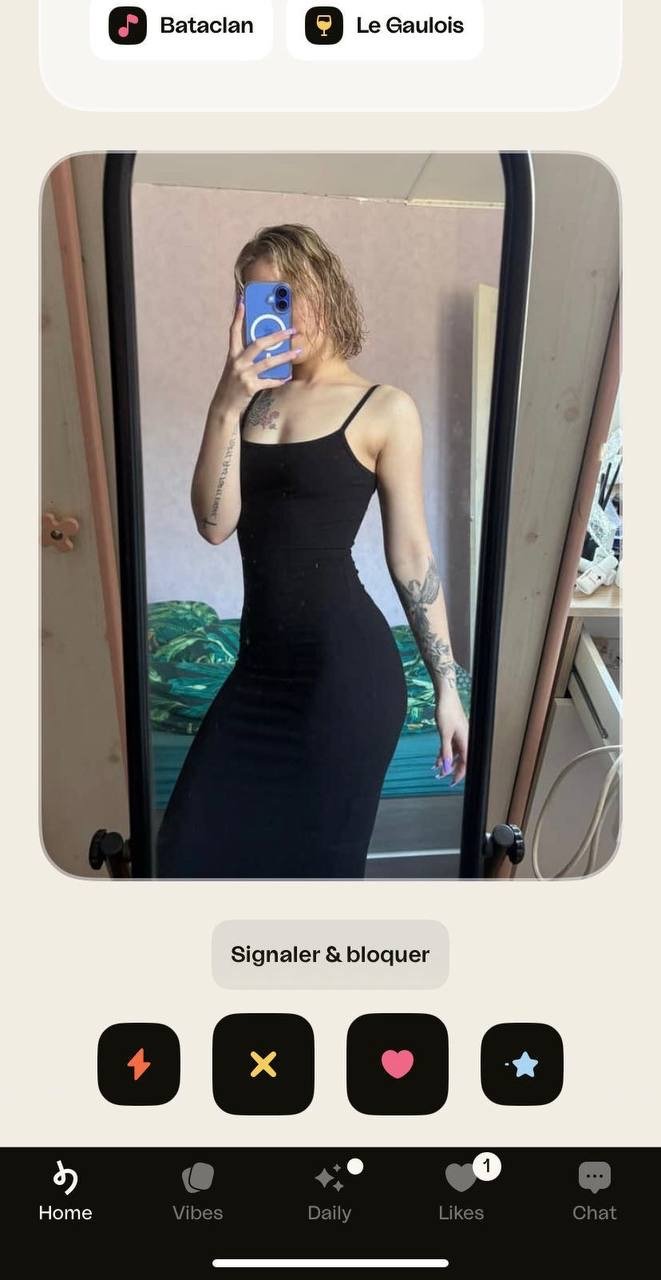Send a super like with the star button
661x1280 pixels.
pyautogui.click(x=522, y=1064)
